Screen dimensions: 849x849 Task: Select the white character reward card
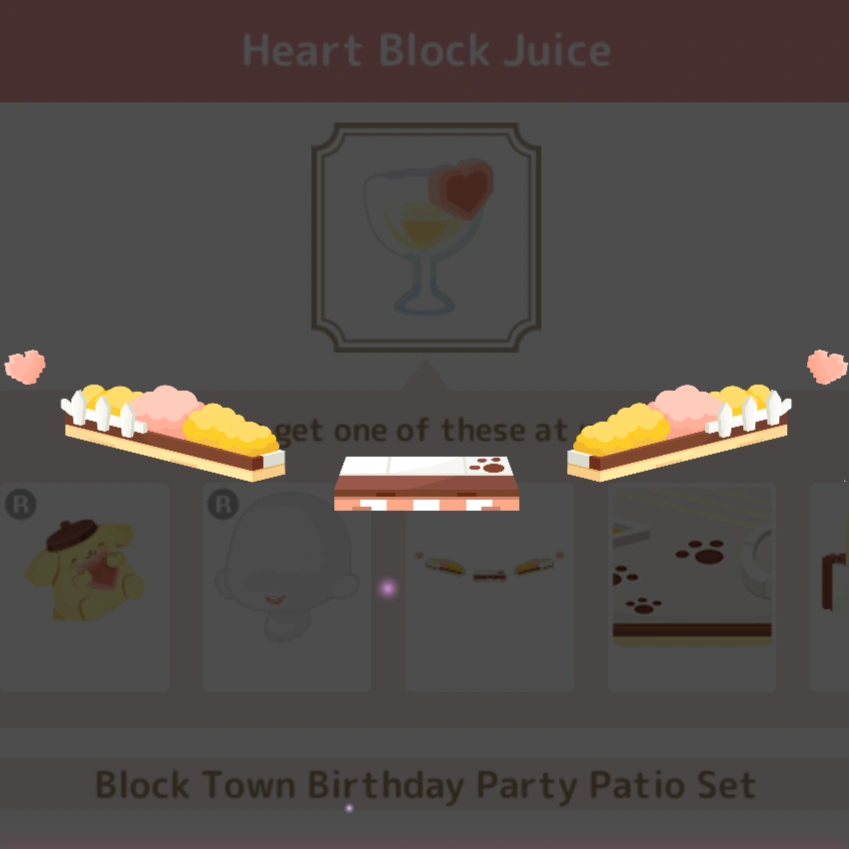(x=287, y=587)
